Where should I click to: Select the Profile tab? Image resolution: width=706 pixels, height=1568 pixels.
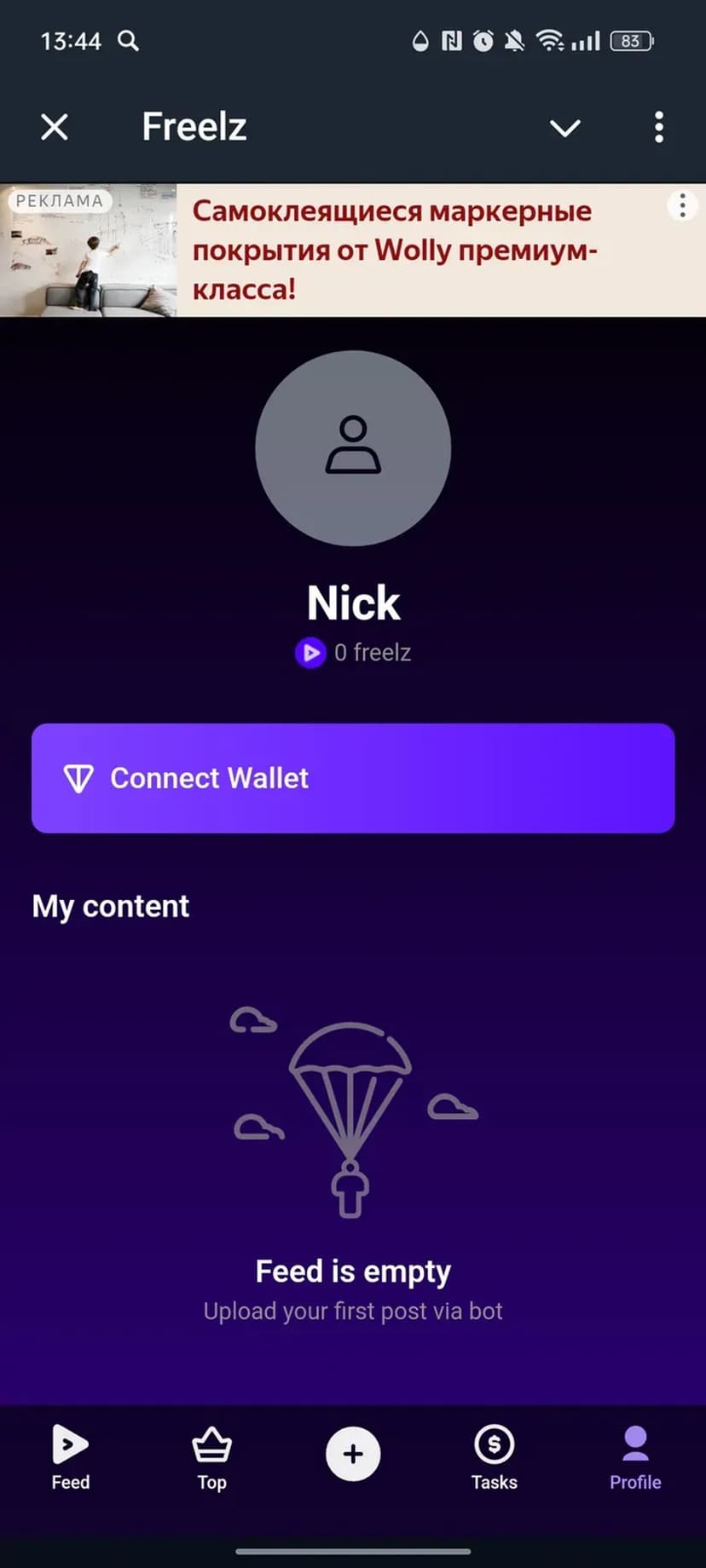pyautogui.click(x=635, y=1457)
